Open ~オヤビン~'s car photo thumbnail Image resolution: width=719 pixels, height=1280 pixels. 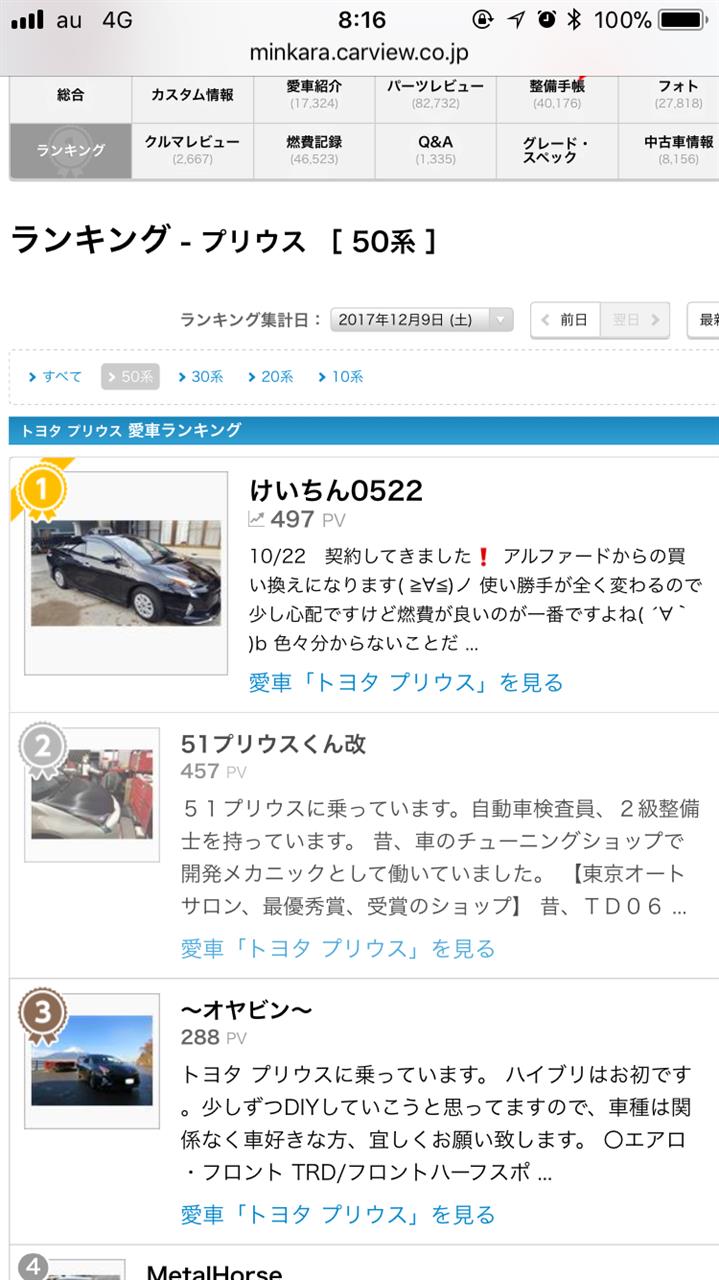click(x=92, y=1061)
